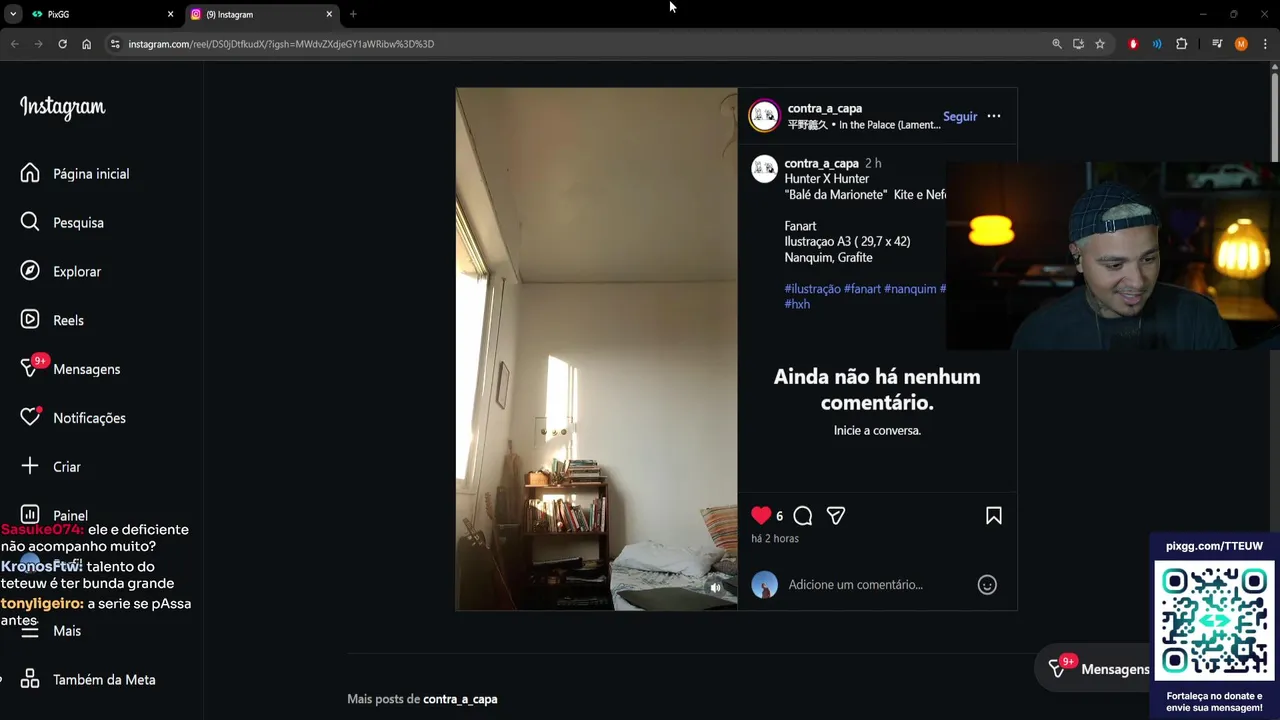Open the floating Mensagens button
The image size is (1280, 720).
1100,669
